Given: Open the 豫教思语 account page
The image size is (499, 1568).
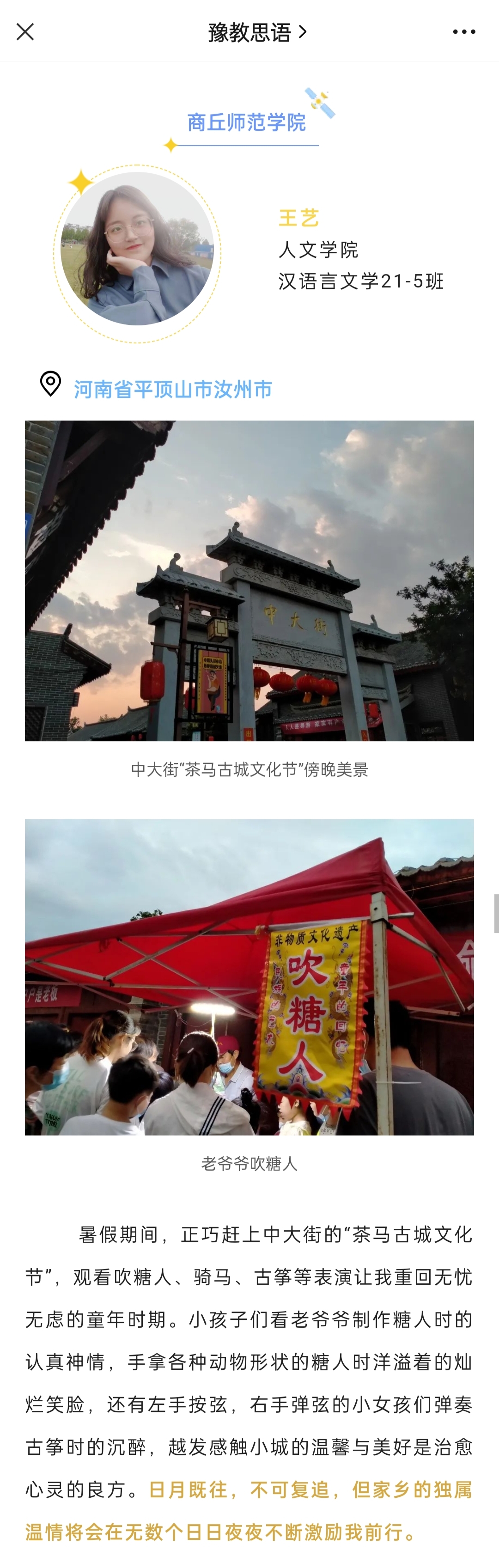Looking at the screenshot, I should (257, 32).
